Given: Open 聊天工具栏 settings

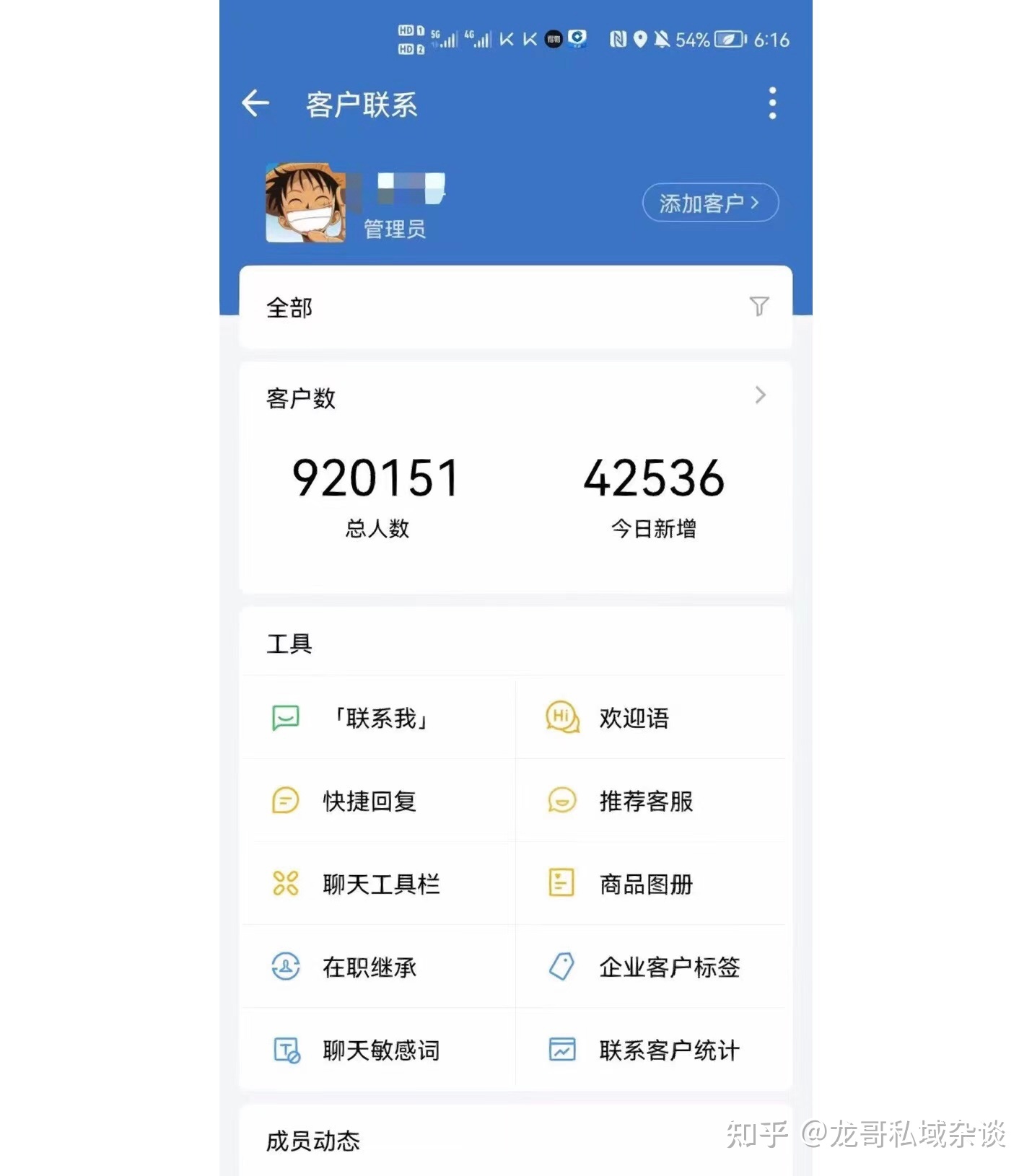Looking at the screenshot, I should click(x=380, y=884).
